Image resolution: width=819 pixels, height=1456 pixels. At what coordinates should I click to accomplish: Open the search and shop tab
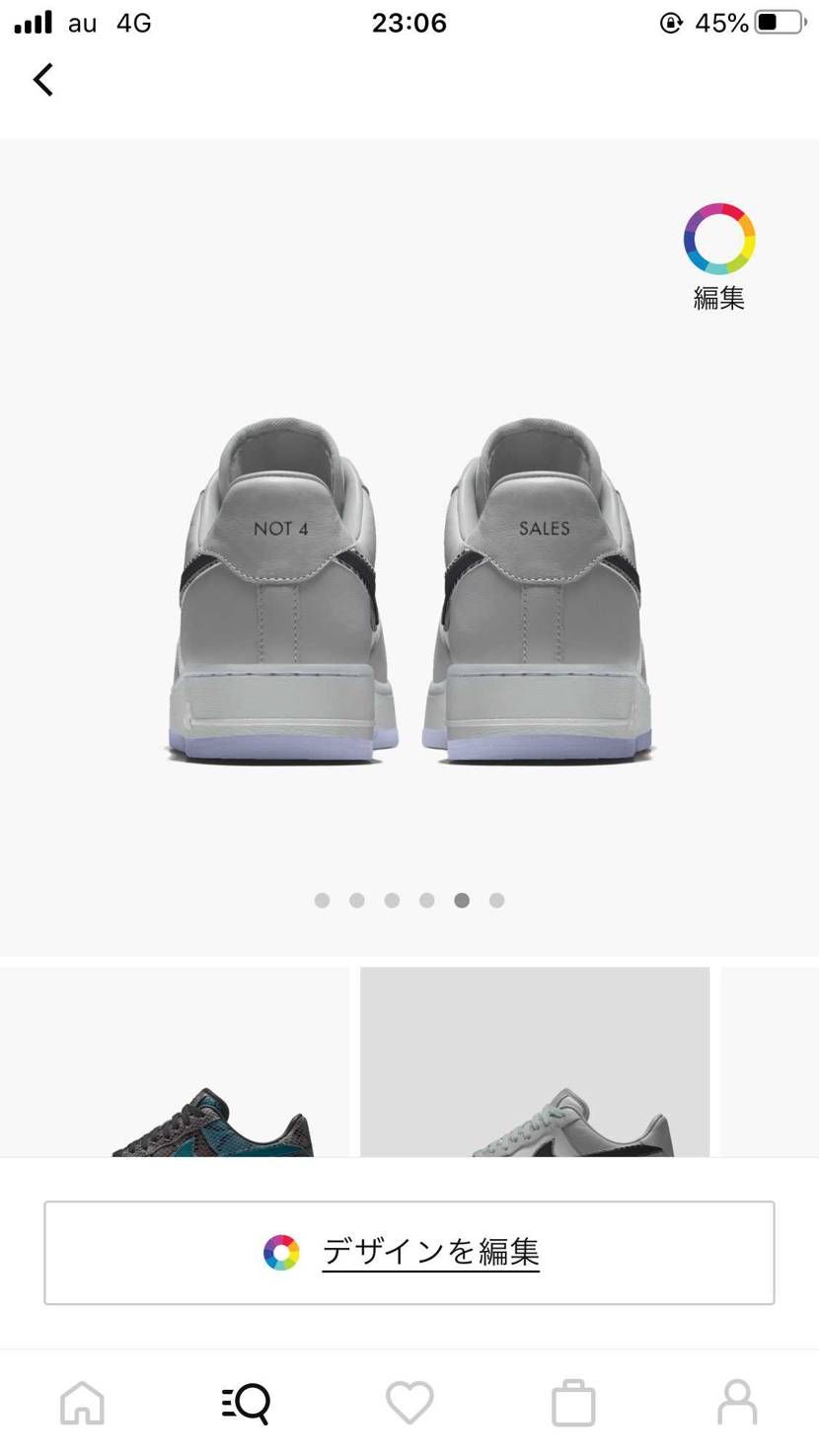[x=246, y=1402]
